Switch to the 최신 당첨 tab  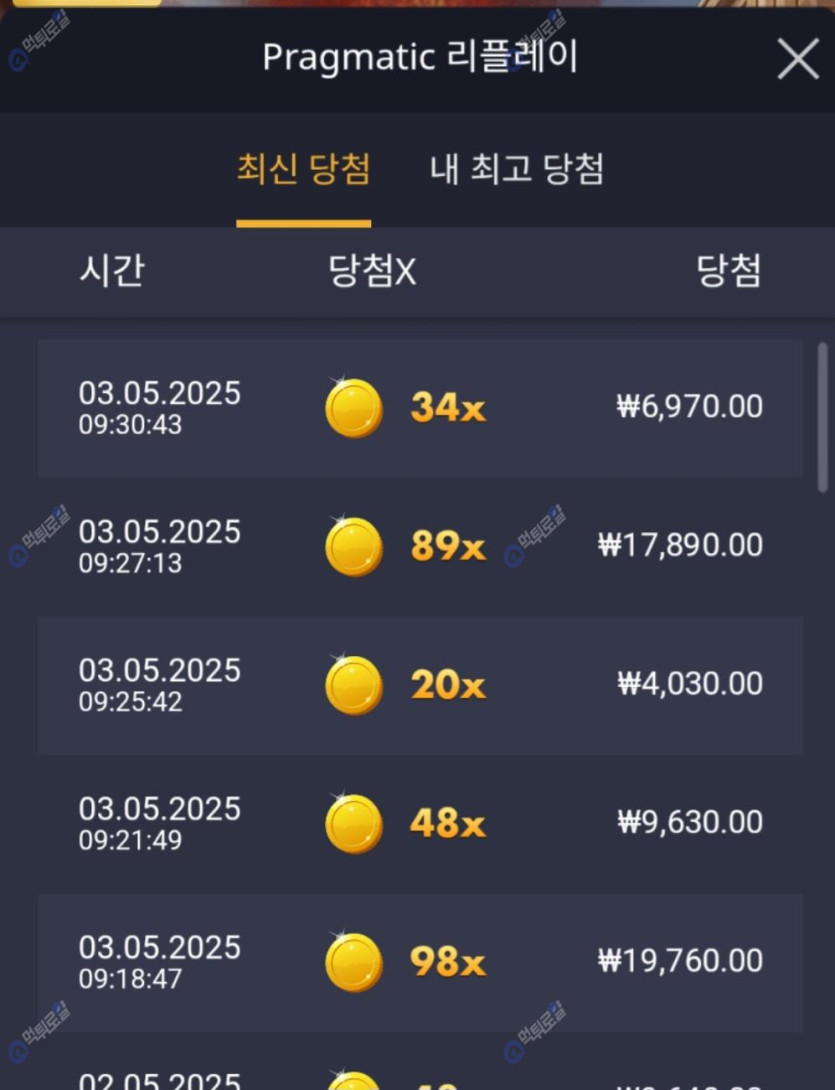(303, 169)
